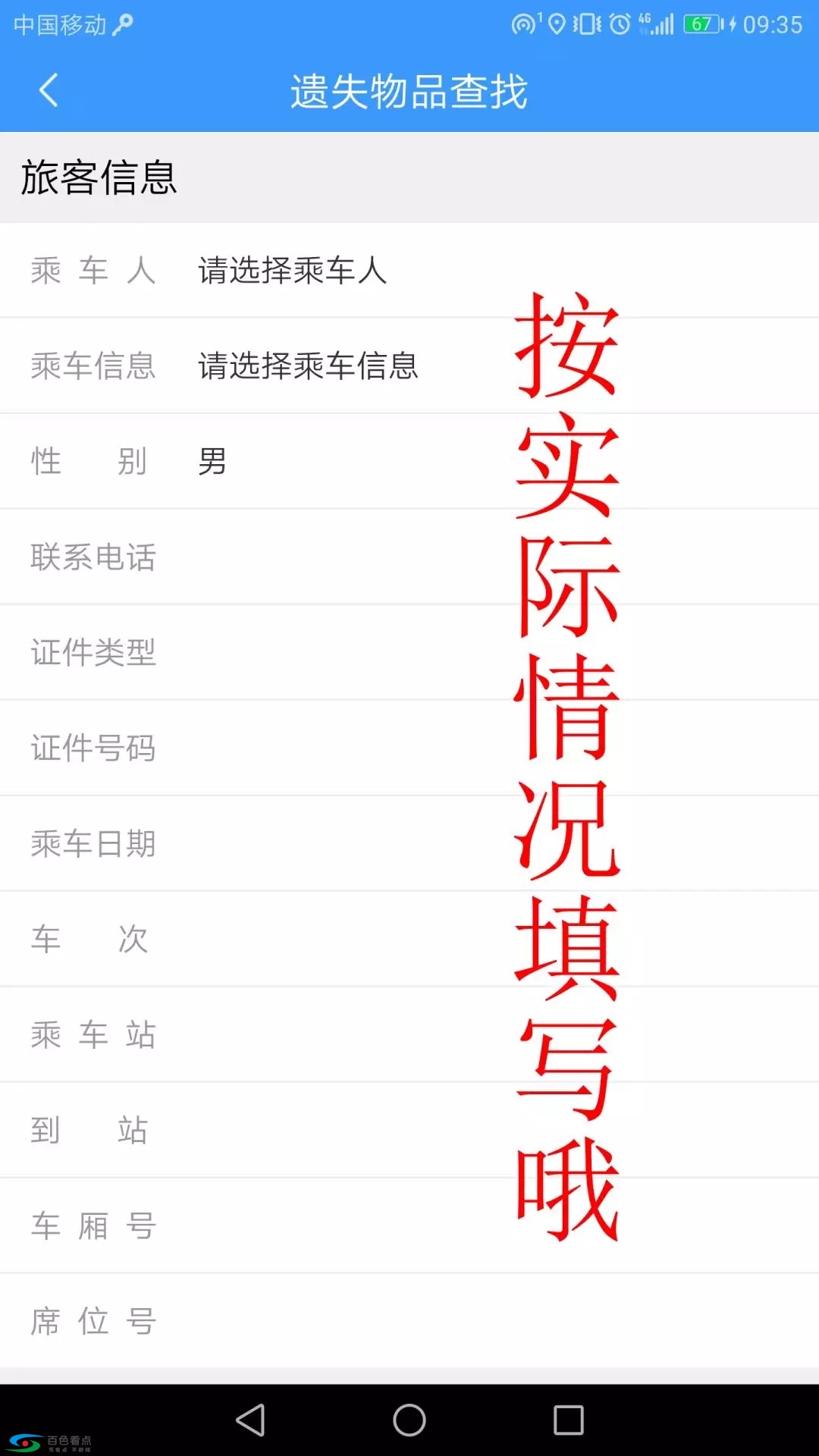Go back from the 遗失物品查找 page

49,91
